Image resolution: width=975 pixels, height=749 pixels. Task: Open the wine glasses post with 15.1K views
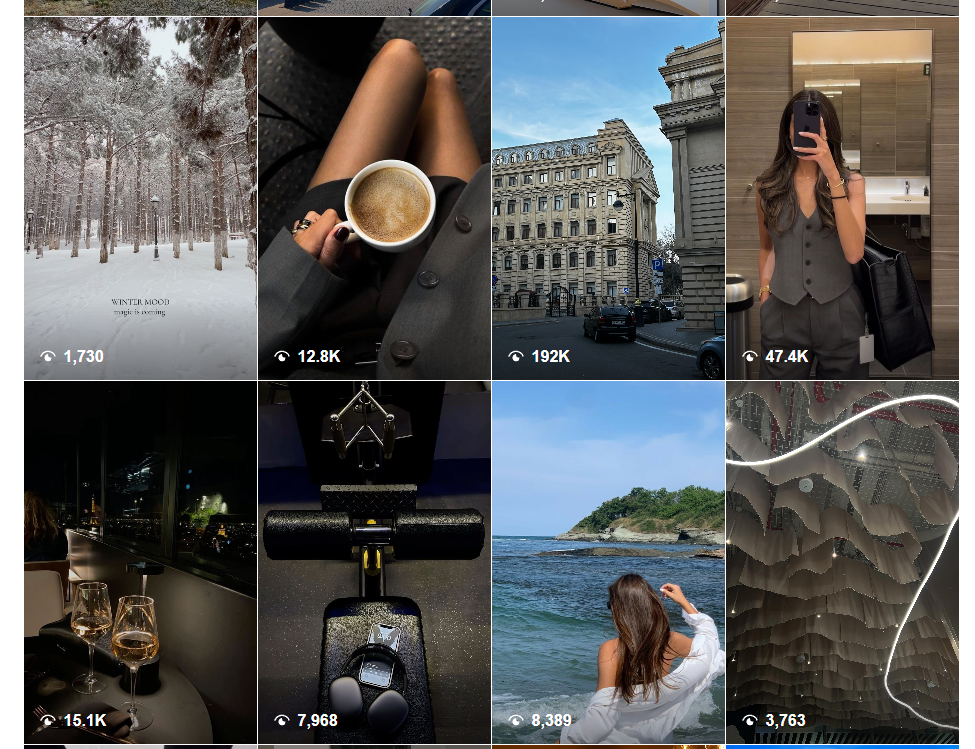pyautogui.click(x=140, y=562)
